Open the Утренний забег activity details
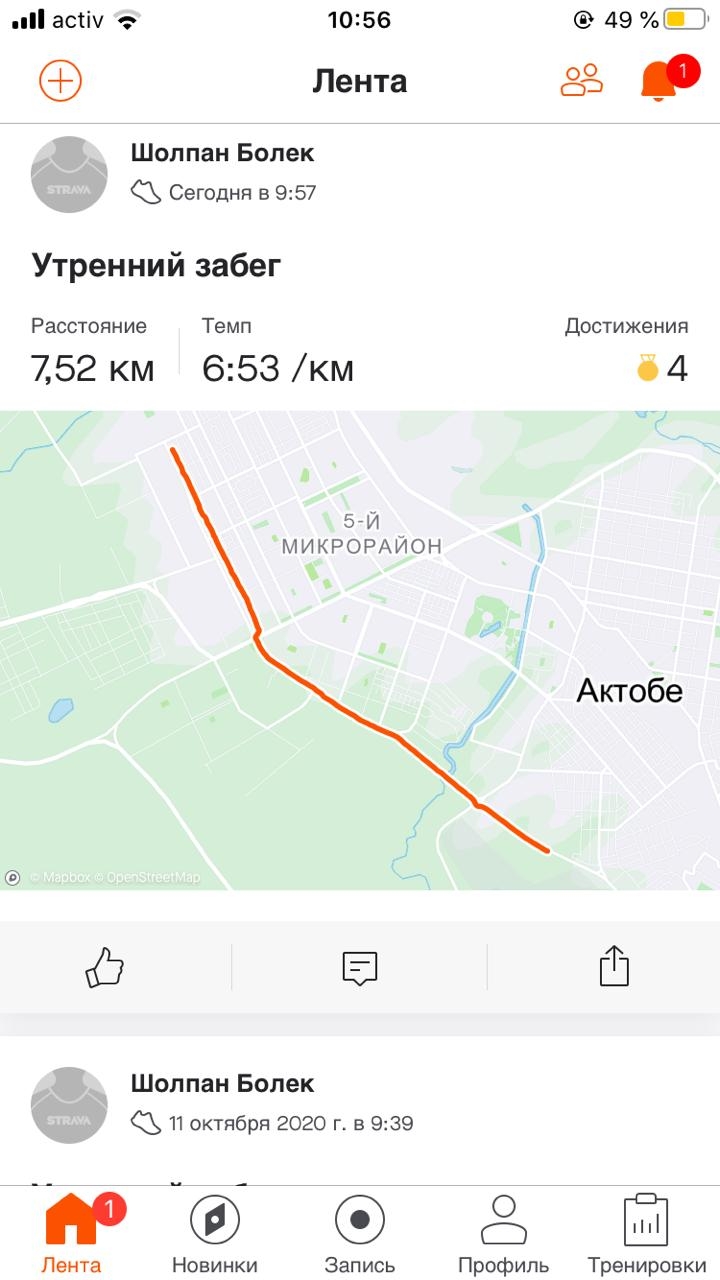Image resolution: width=720 pixels, height=1280 pixels. (157, 266)
